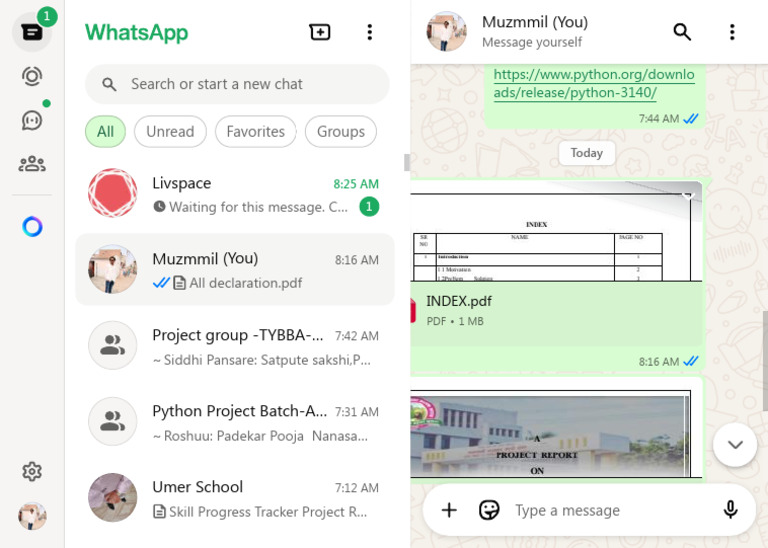The image size is (768, 548).
Task: Filter chats by Groups
Action: pyautogui.click(x=341, y=132)
